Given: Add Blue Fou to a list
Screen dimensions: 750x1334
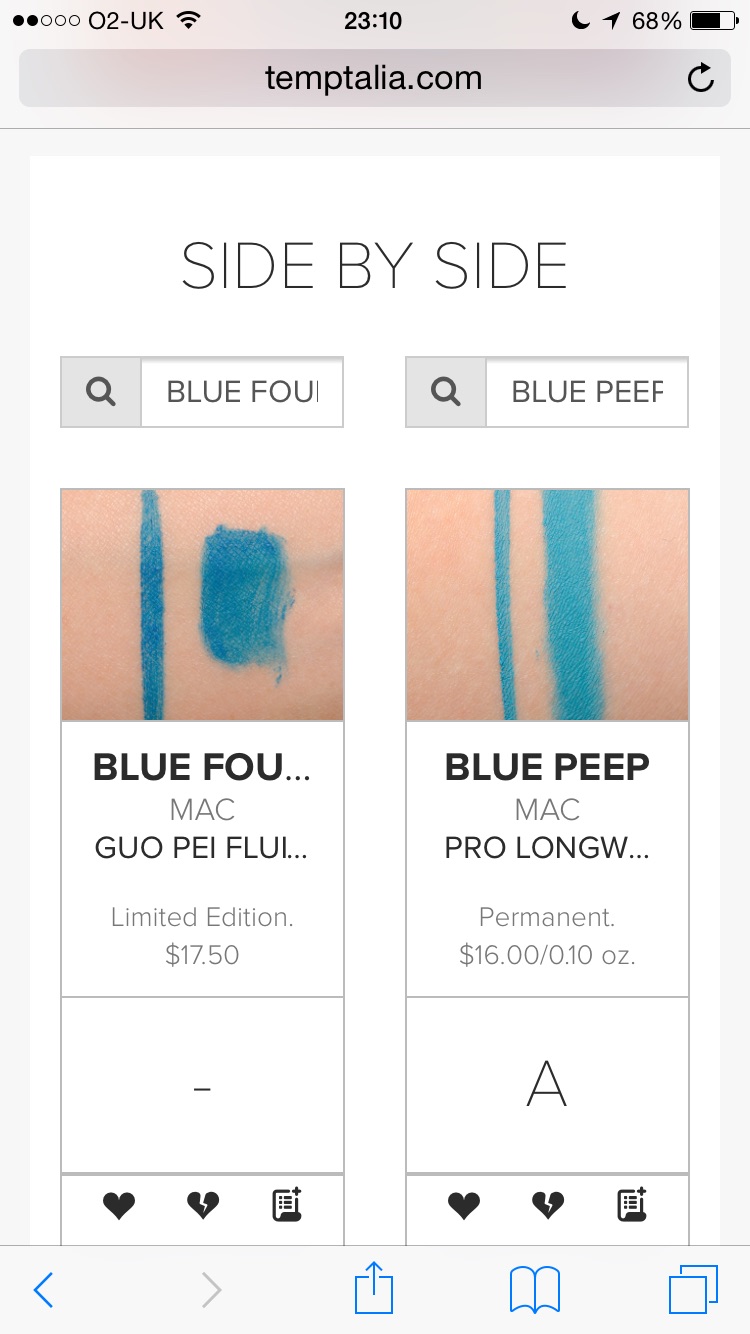Looking at the screenshot, I should coord(287,1205).
